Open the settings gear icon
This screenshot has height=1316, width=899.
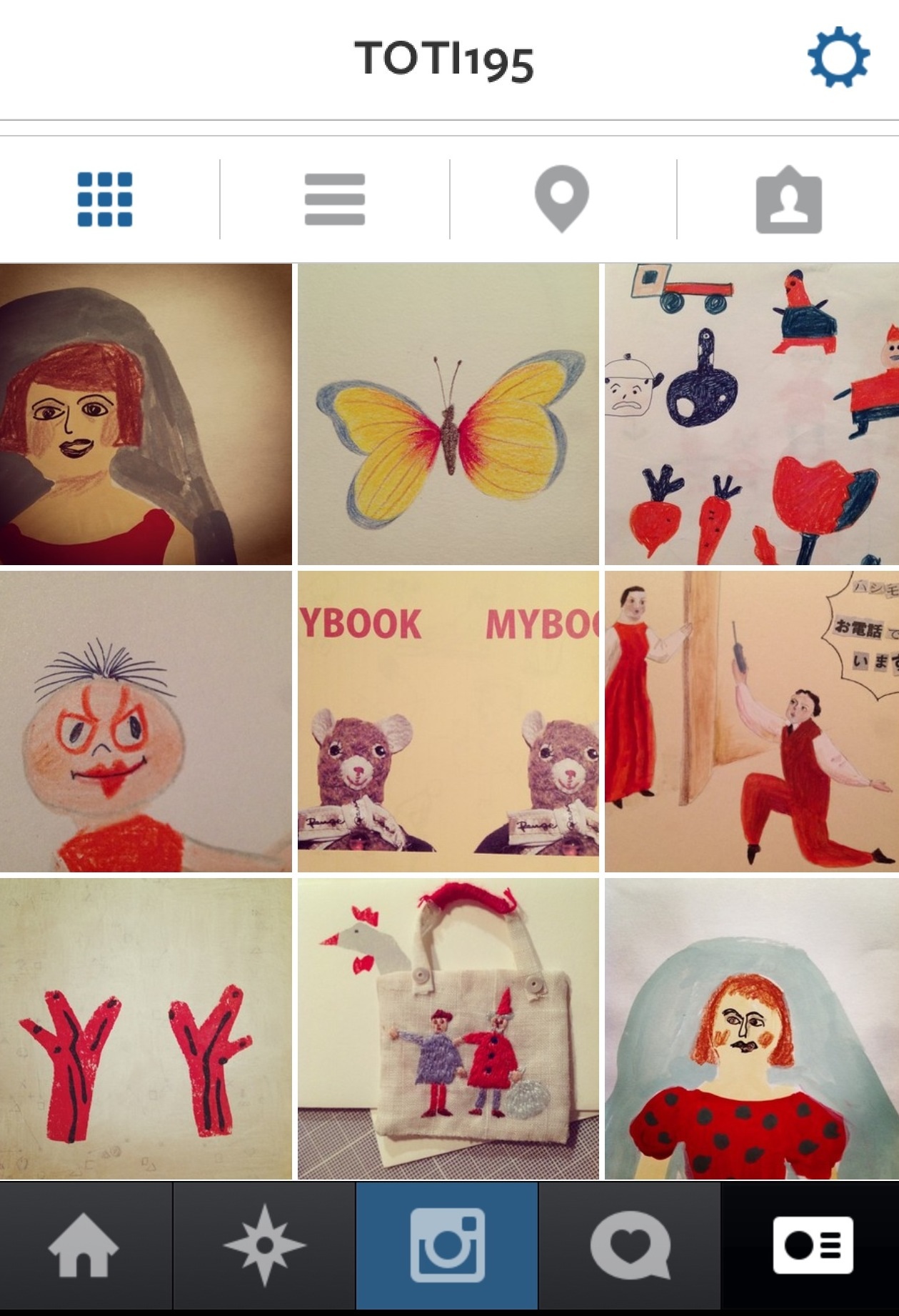click(838, 57)
